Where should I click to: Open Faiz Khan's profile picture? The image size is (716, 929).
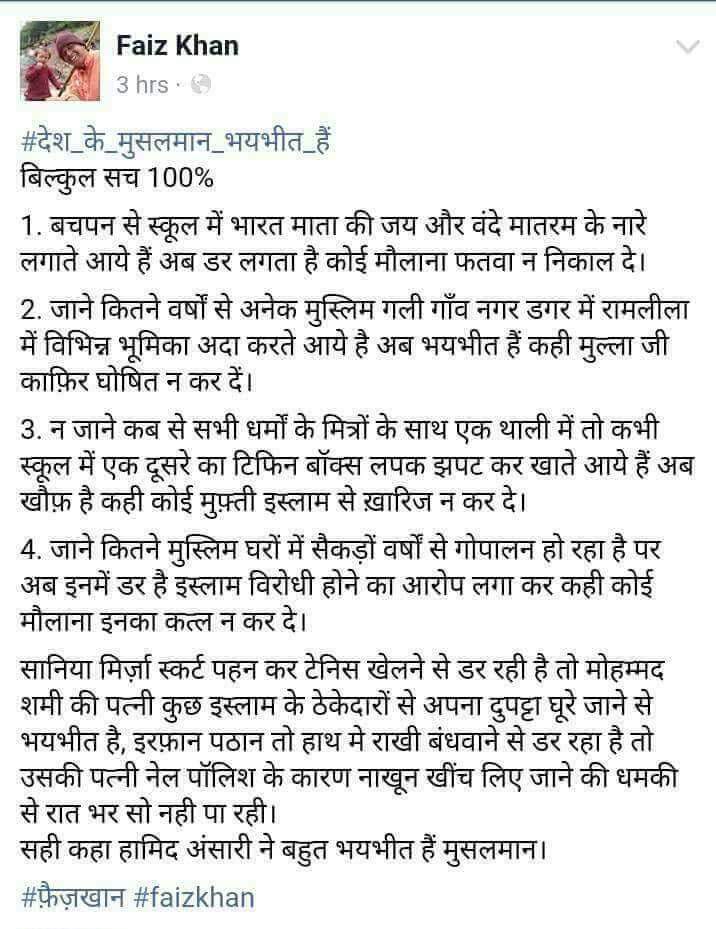59,62
